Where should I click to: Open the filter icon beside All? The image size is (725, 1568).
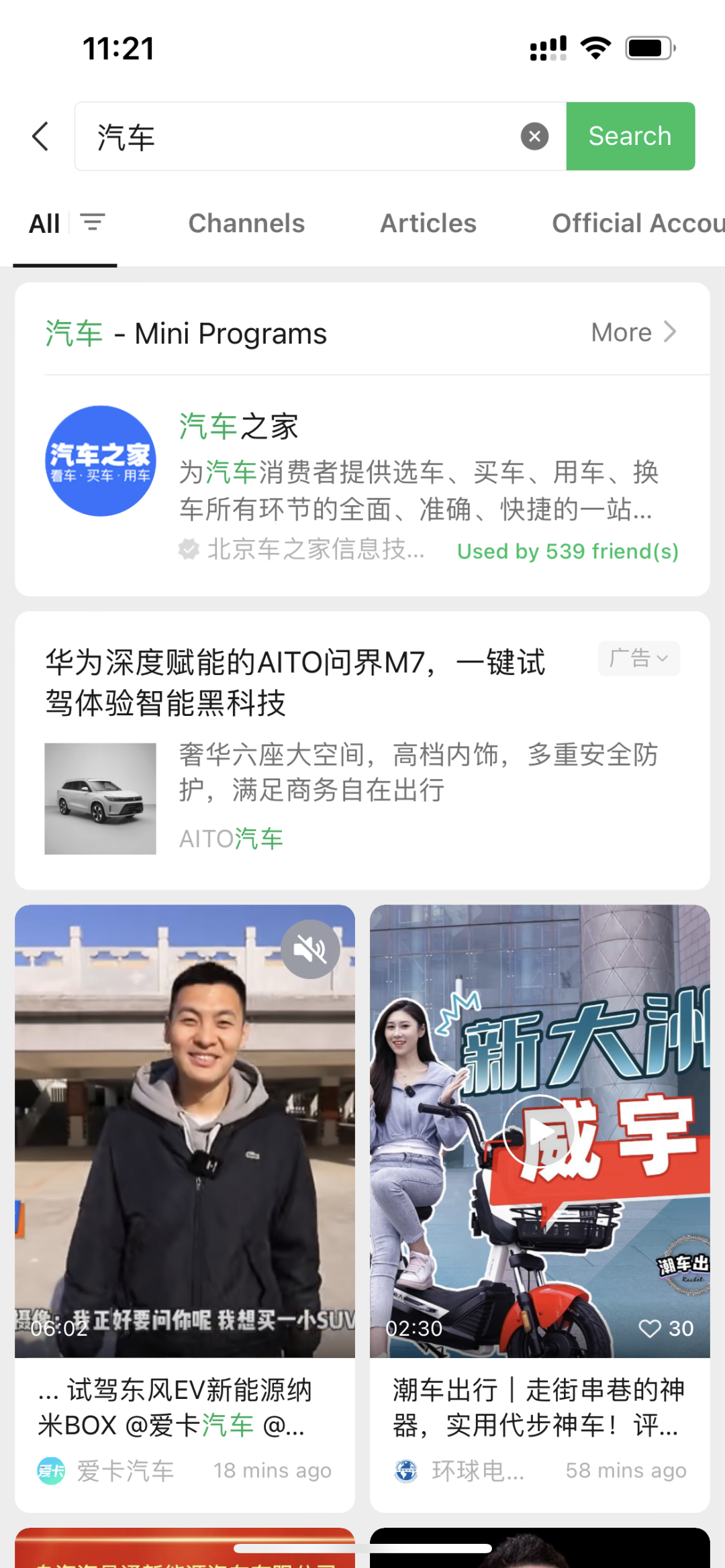tap(93, 223)
